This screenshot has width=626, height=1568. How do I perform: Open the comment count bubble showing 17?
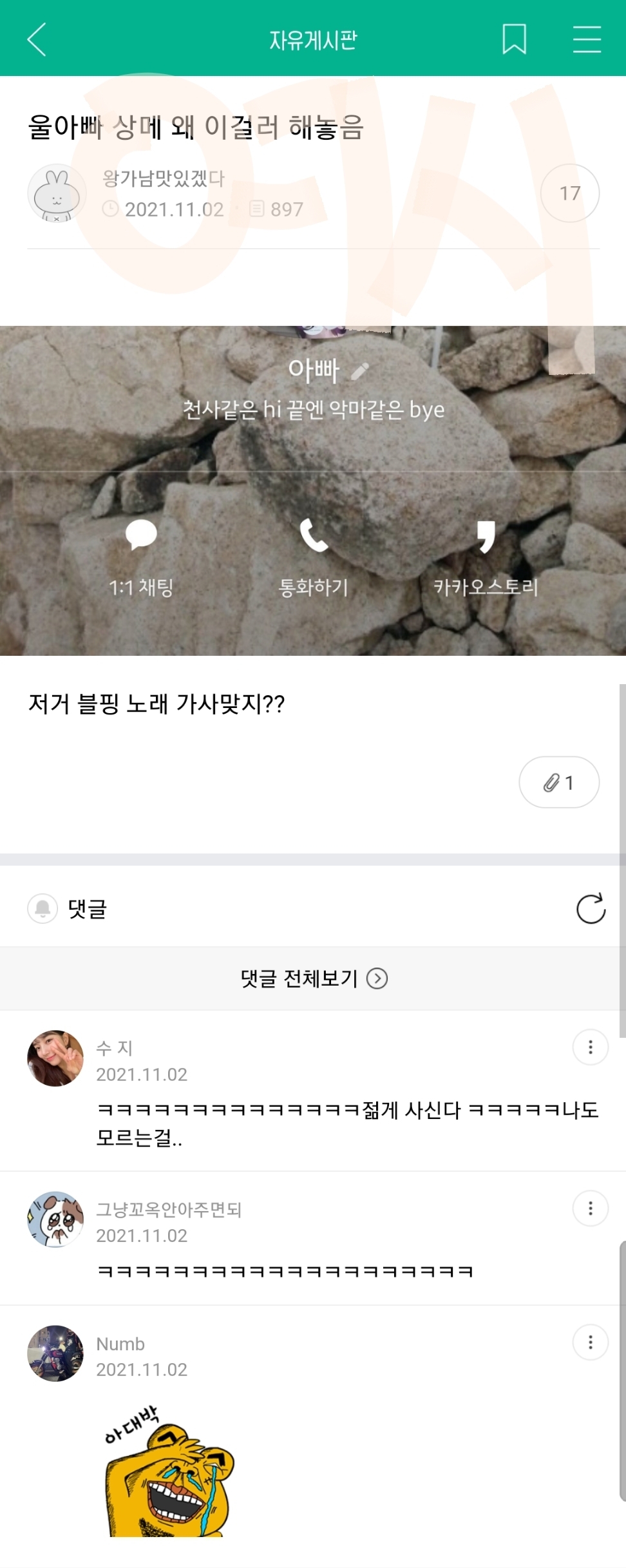tap(570, 193)
